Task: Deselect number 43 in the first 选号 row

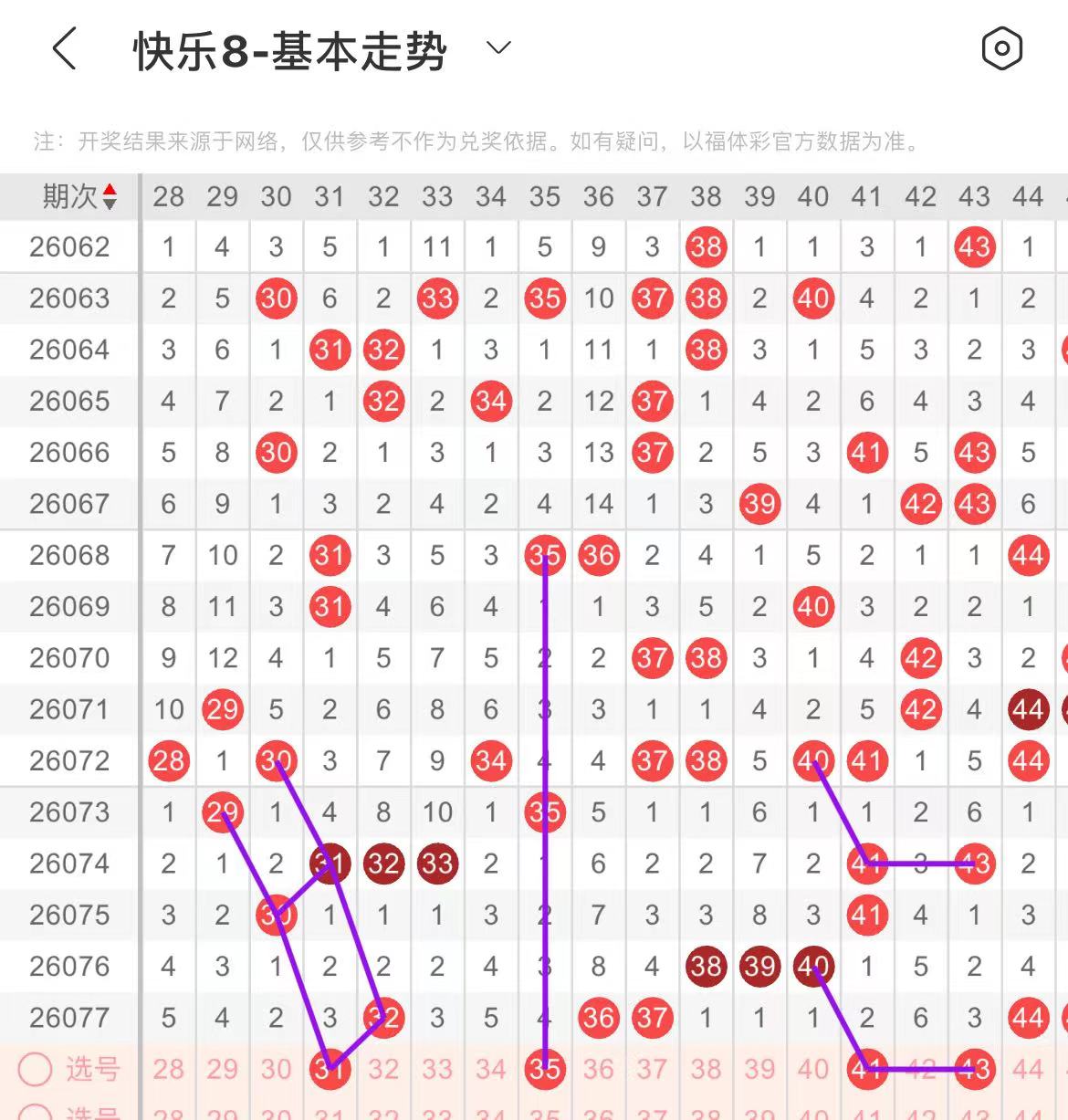Action: pos(974,1069)
